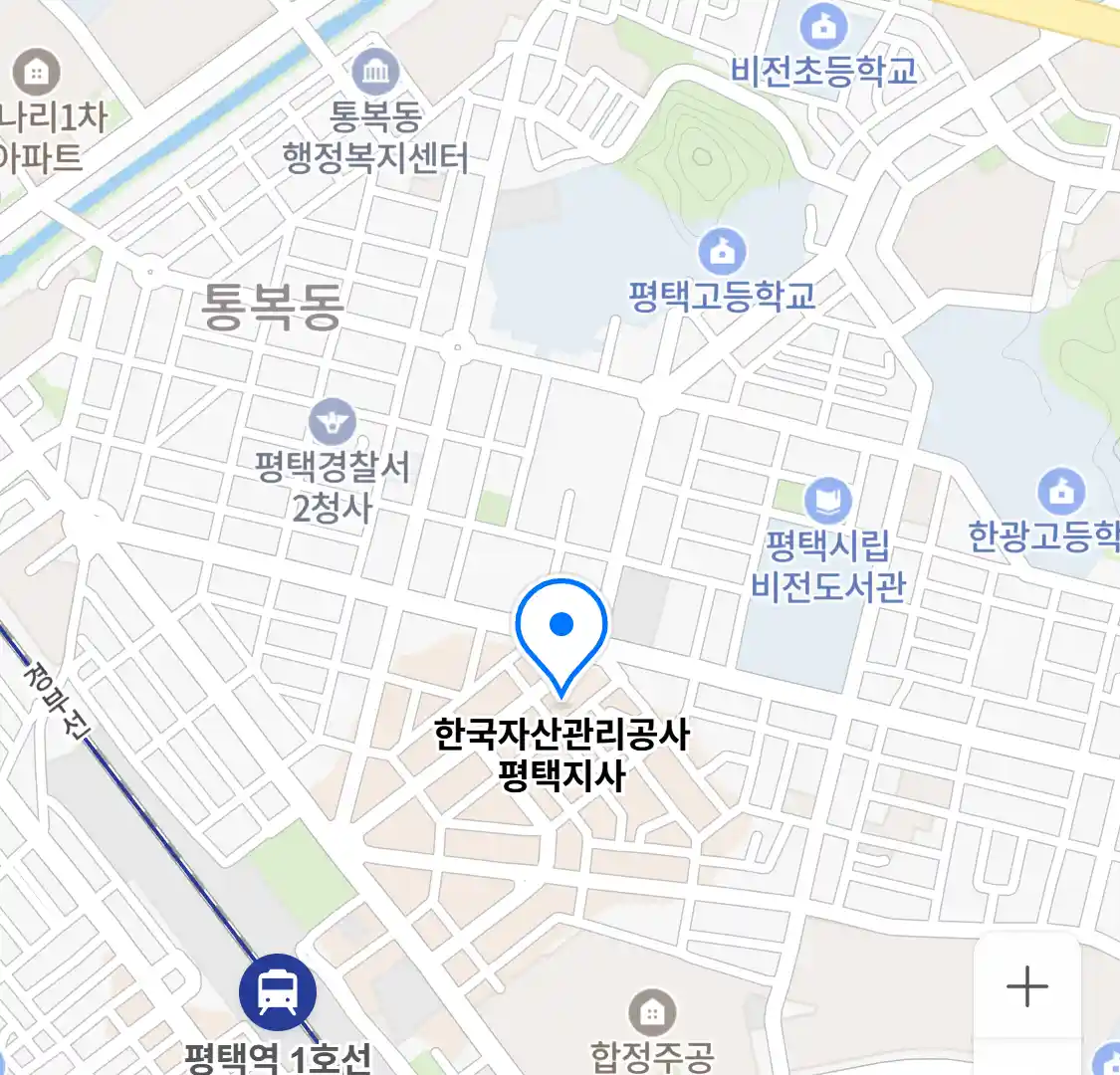Open 평택시립 비전도서관 library marker
The width and height of the screenshot is (1120, 1075).
[x=827, y=502]
